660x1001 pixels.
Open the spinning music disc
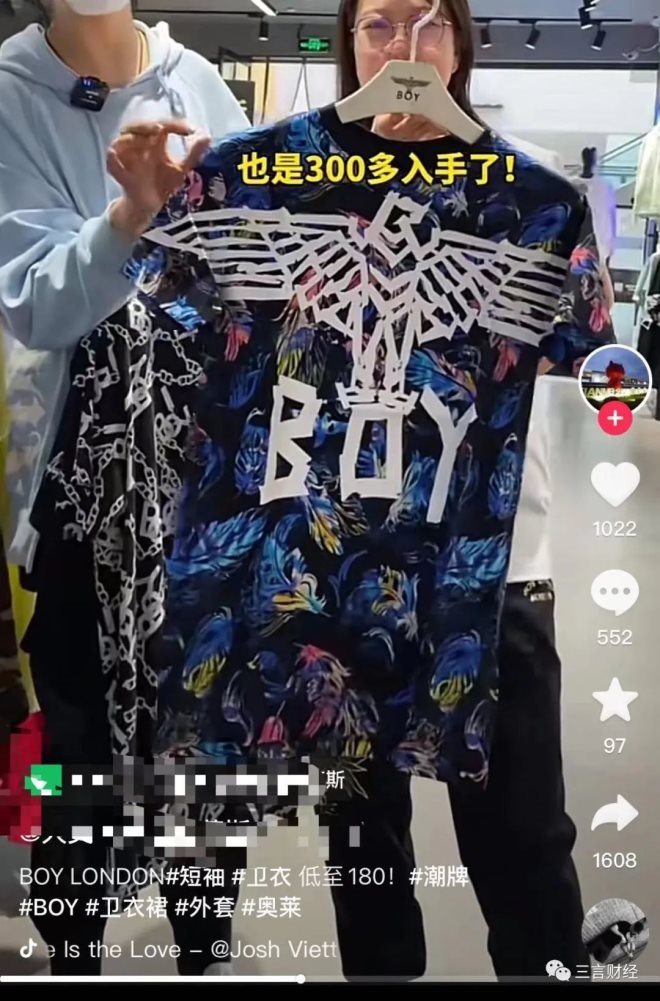615,931
